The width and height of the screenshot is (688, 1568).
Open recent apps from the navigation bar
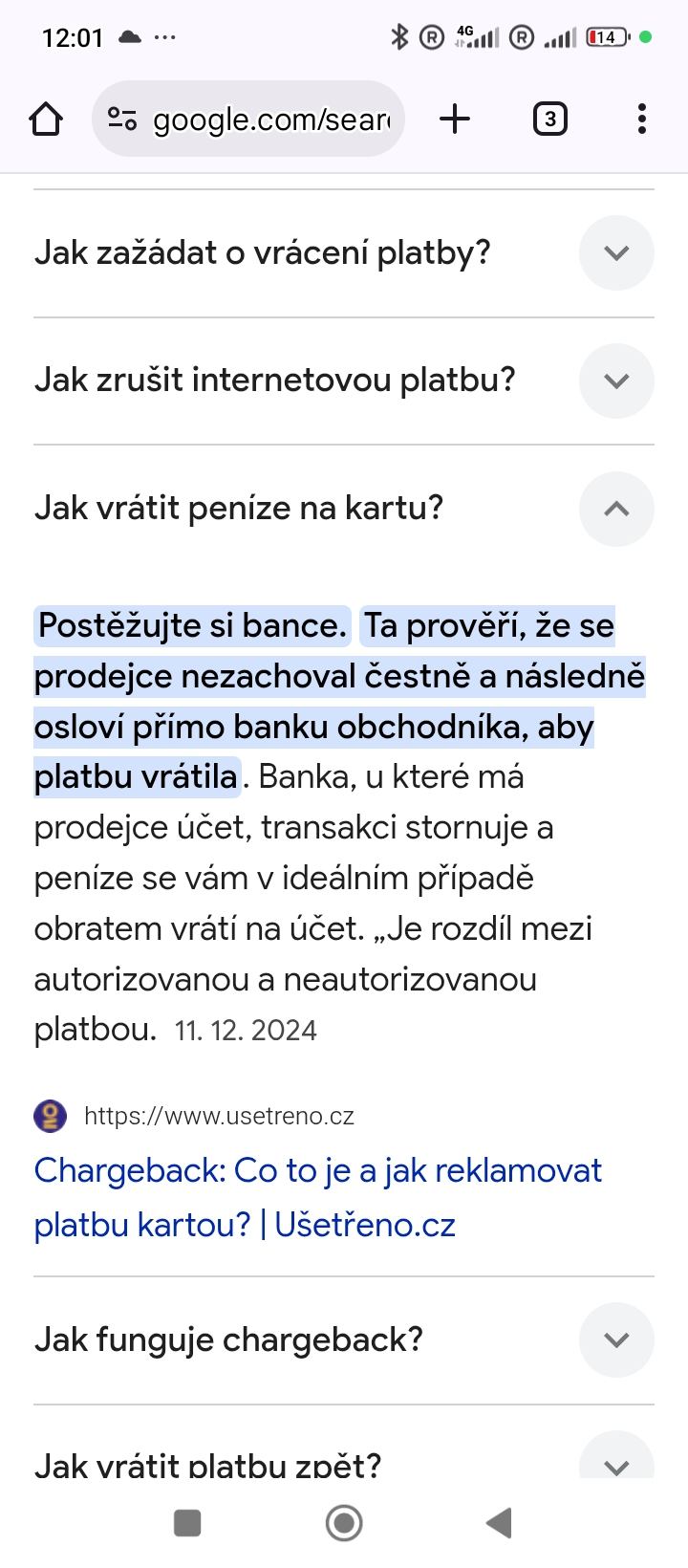(x=187, y=1523)
